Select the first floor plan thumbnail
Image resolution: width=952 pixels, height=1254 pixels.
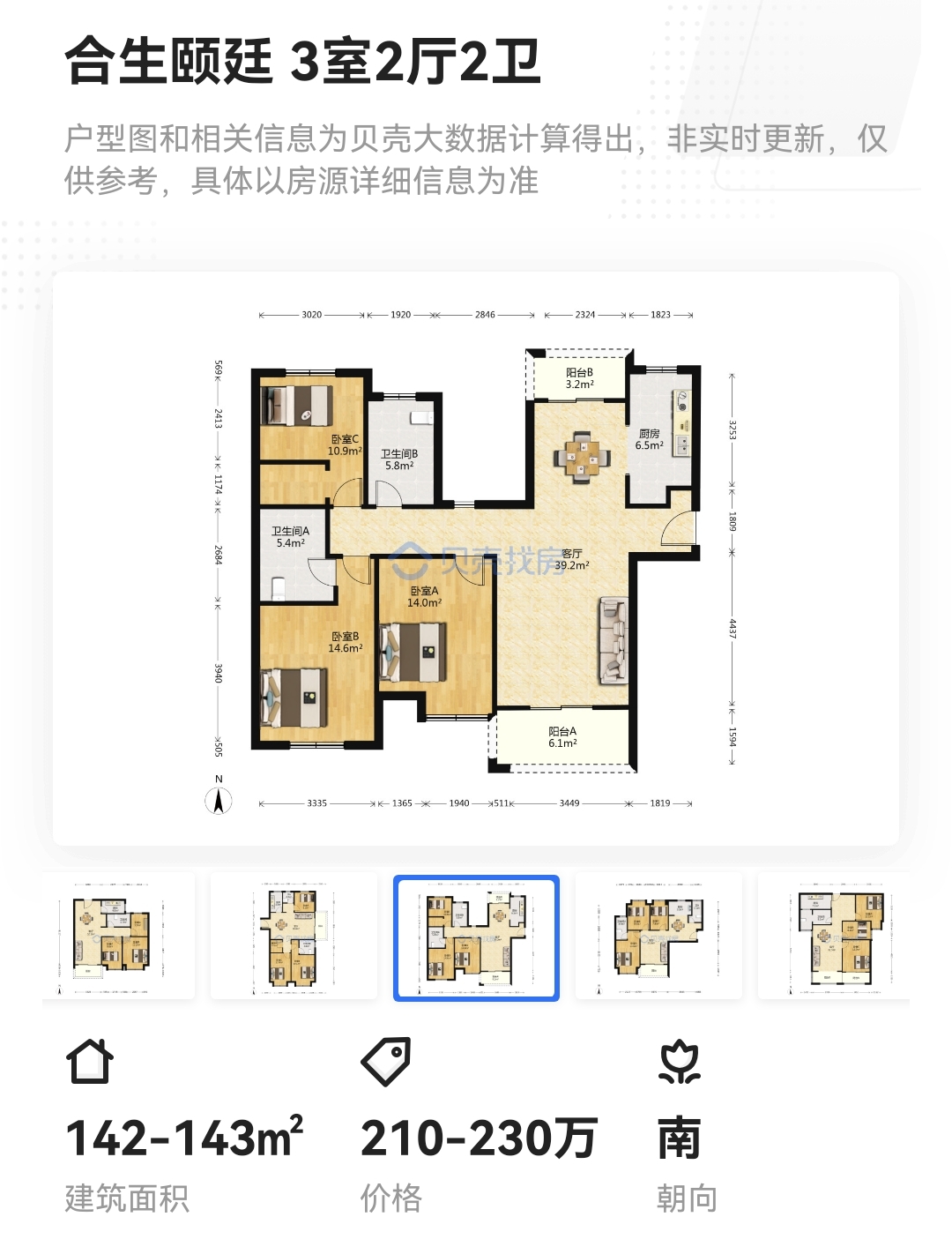[118, 937]
